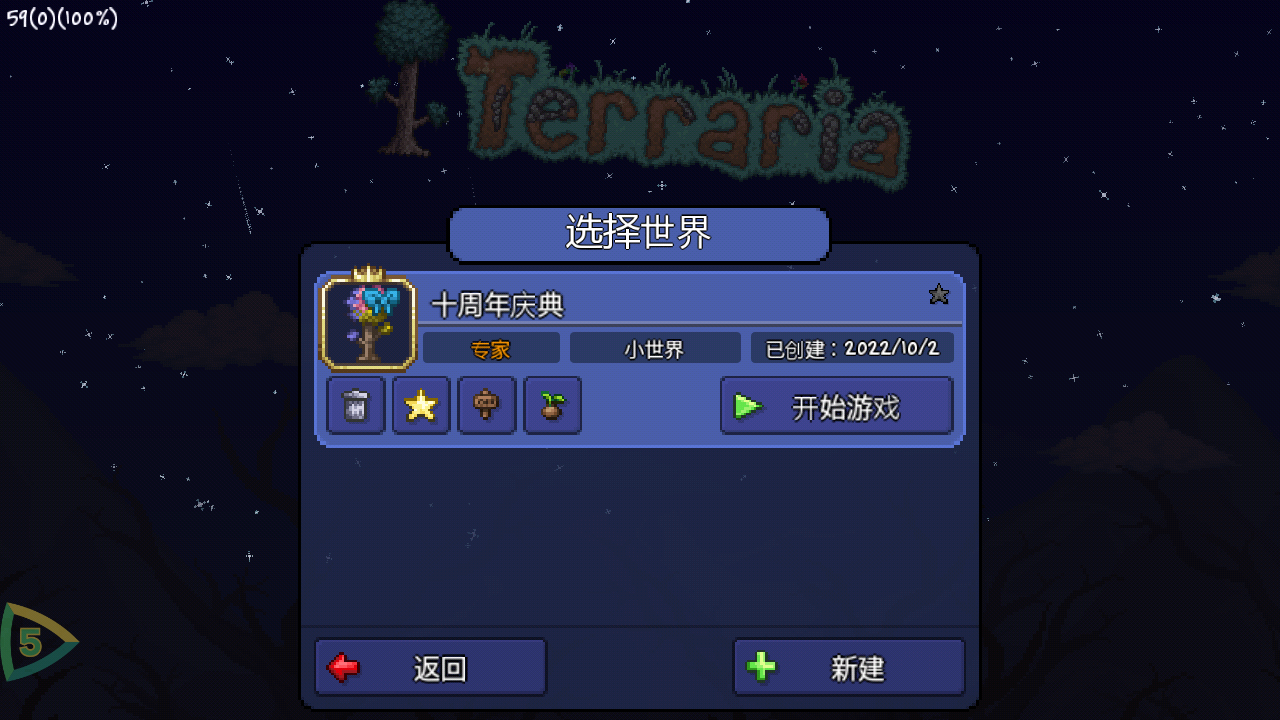
Task: Start the game with 开始游戏
Action: (836, 406)
